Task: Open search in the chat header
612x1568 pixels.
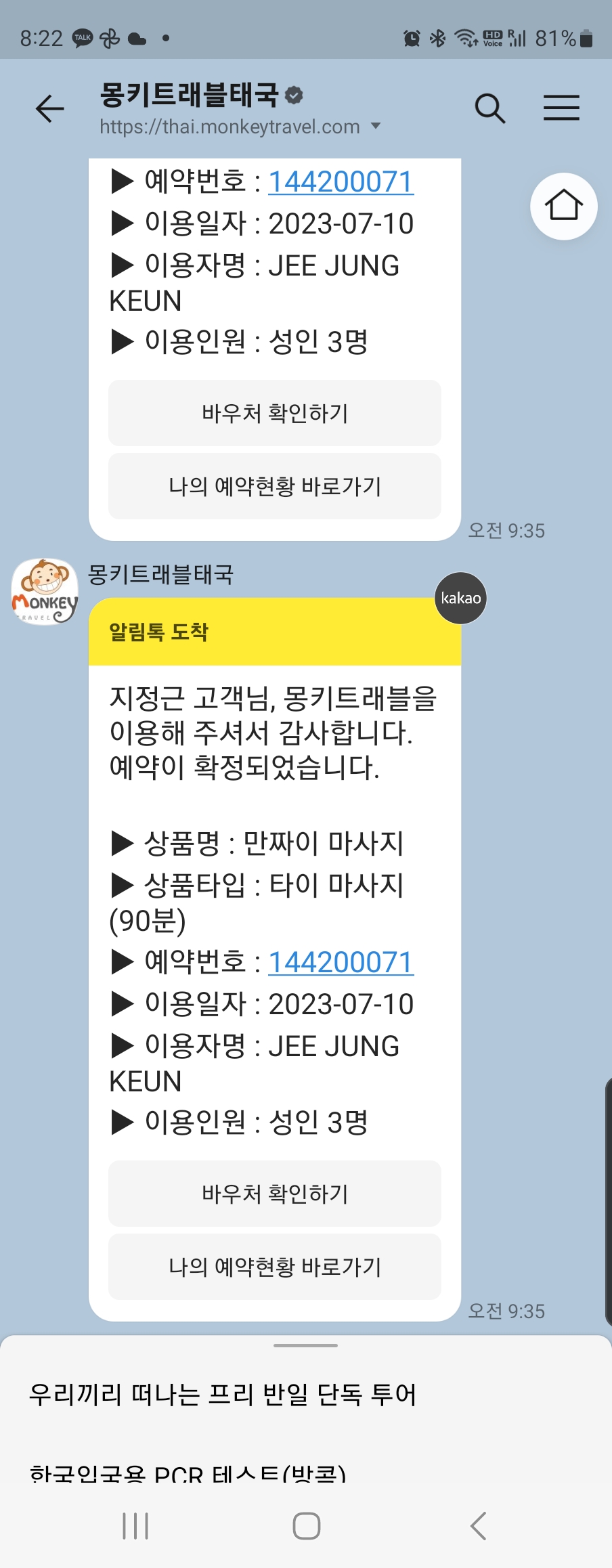Action: point(489,108)
